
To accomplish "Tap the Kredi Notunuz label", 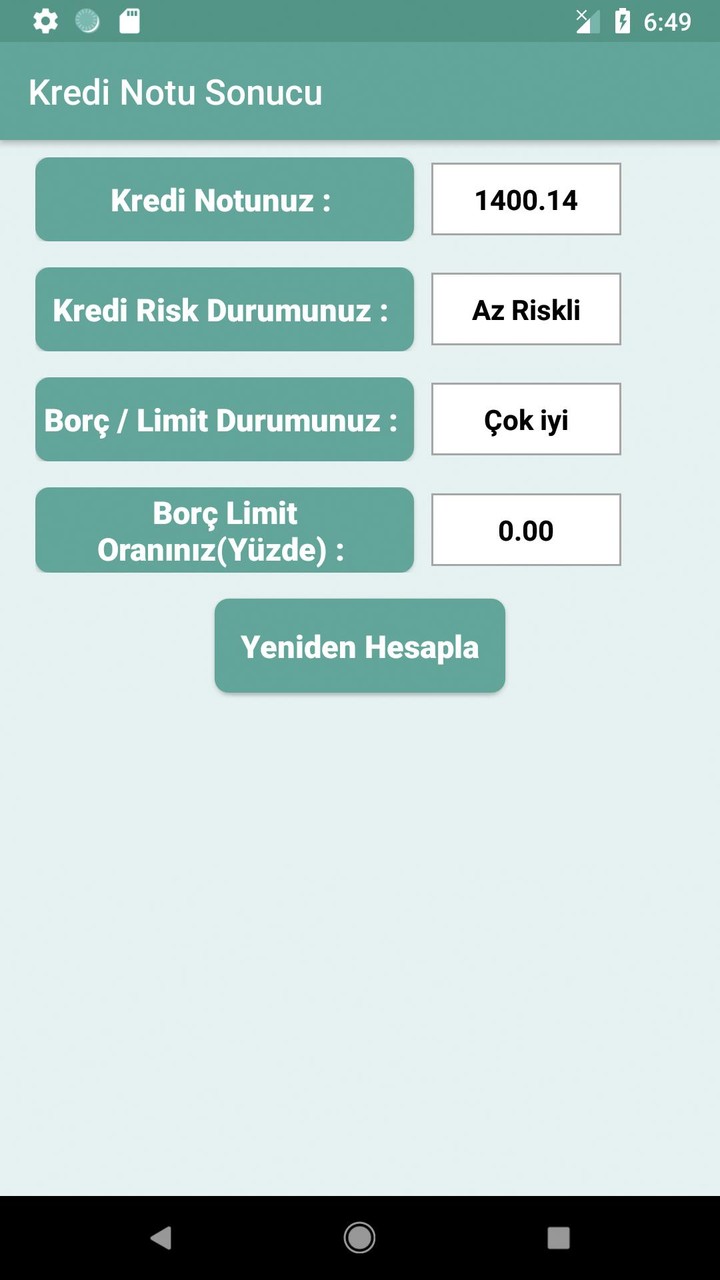I will point(224,199).
